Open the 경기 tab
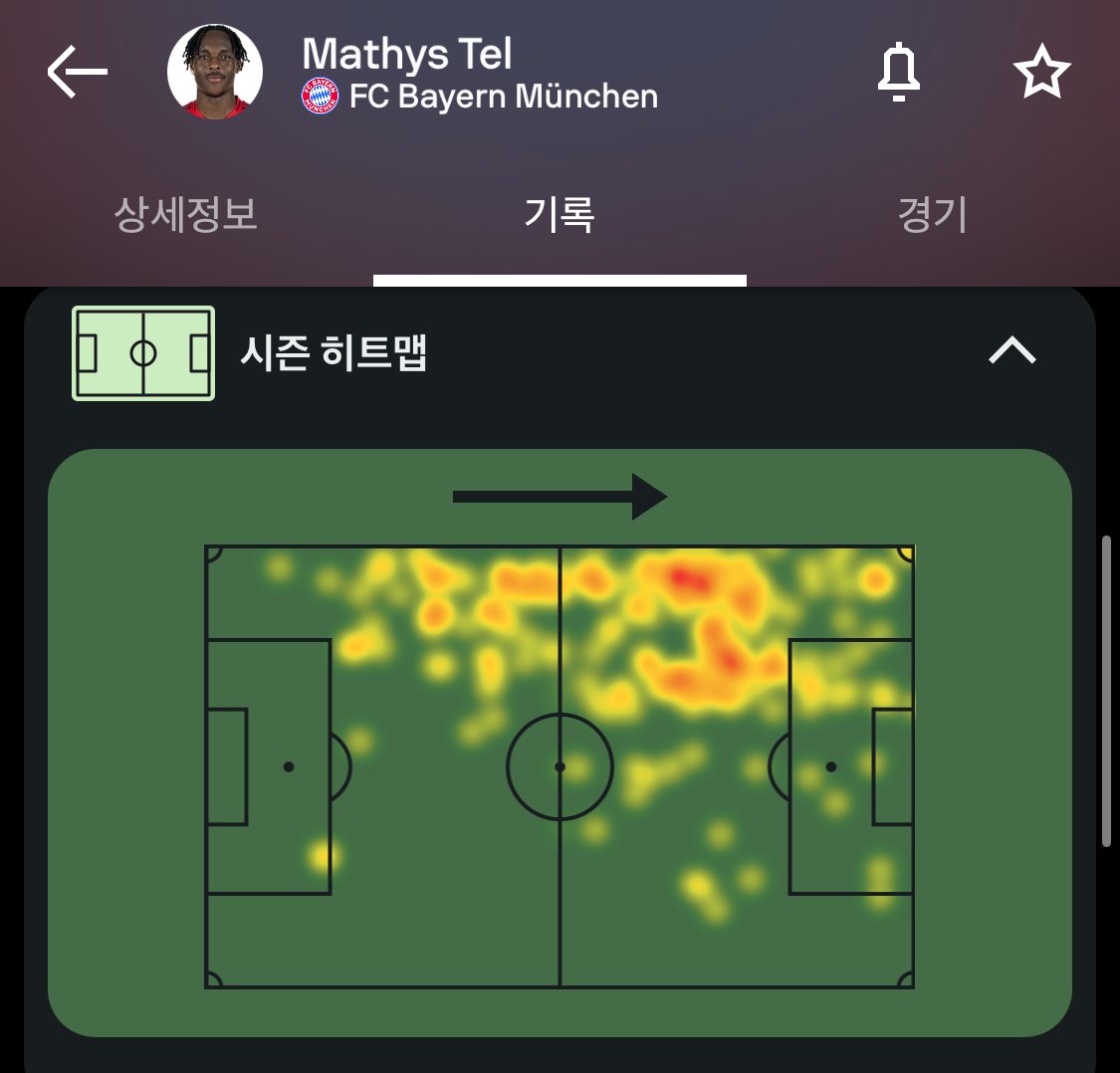The height and width of the screenshot is (1073, 1120). 932,214
